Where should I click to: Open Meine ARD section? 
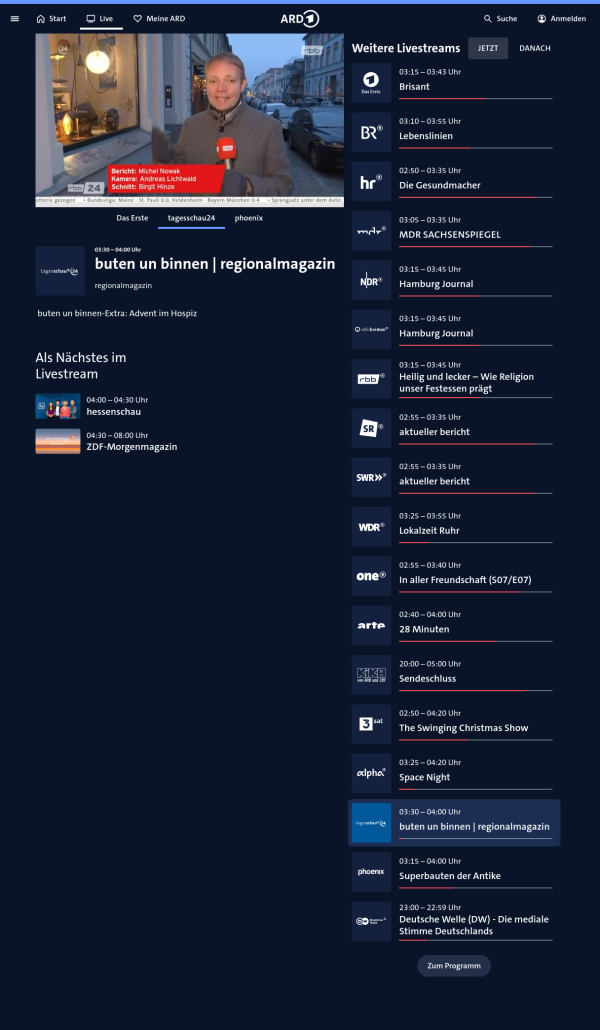point(159,18)
